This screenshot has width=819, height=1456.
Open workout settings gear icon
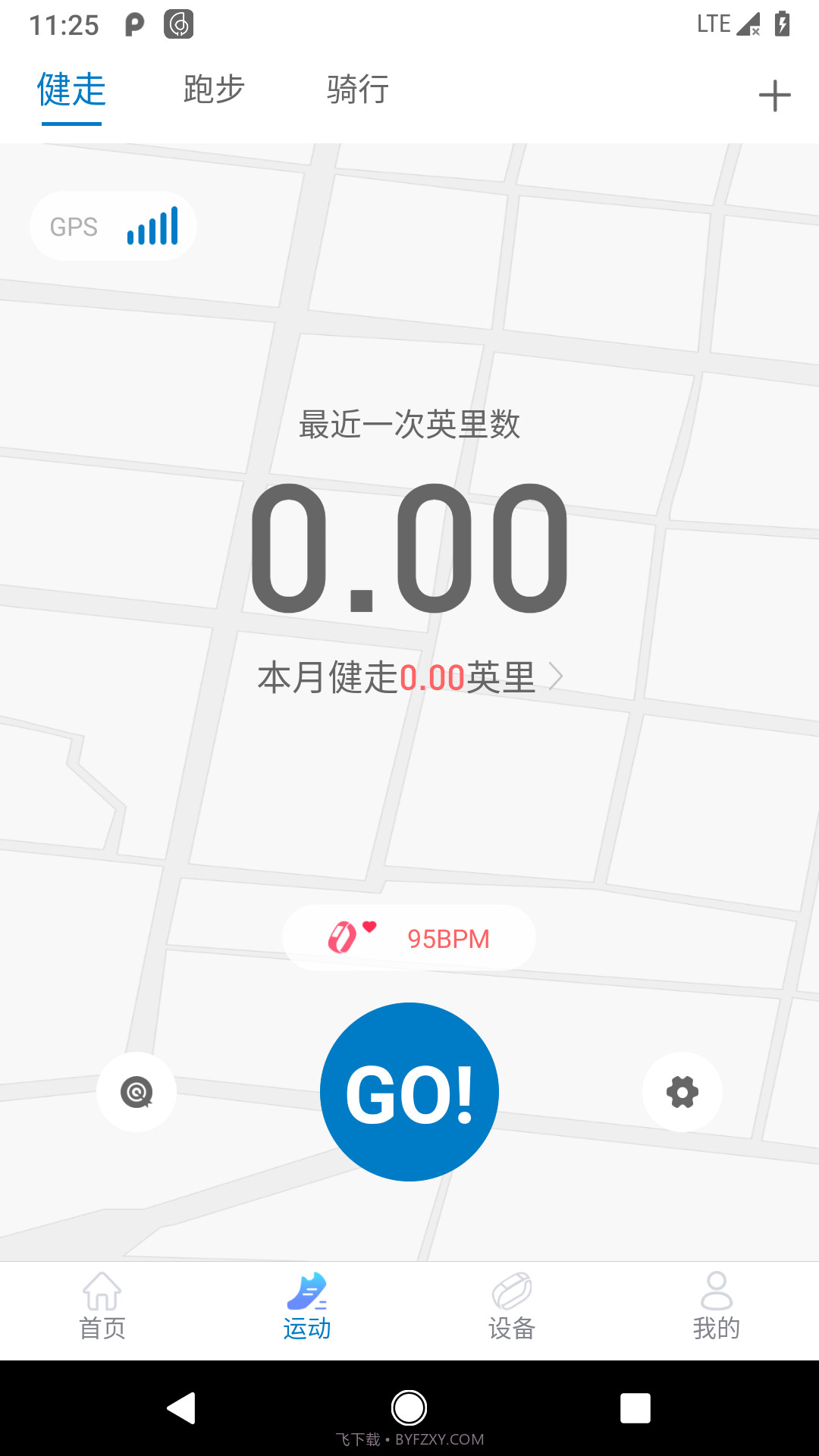pyautogui.click(x=682, y=1092)
